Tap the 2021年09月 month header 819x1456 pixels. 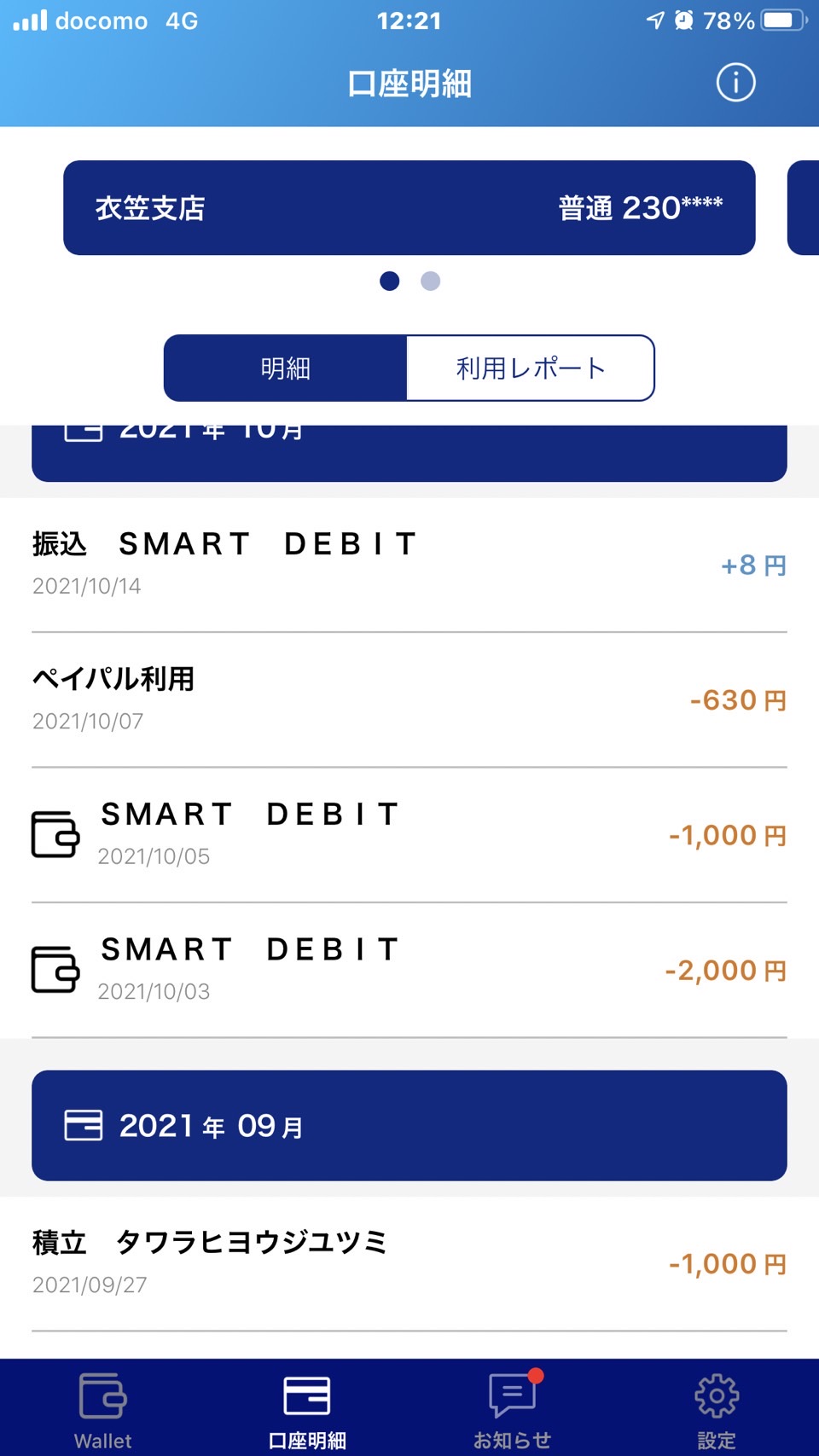[x=409, y=1125]
